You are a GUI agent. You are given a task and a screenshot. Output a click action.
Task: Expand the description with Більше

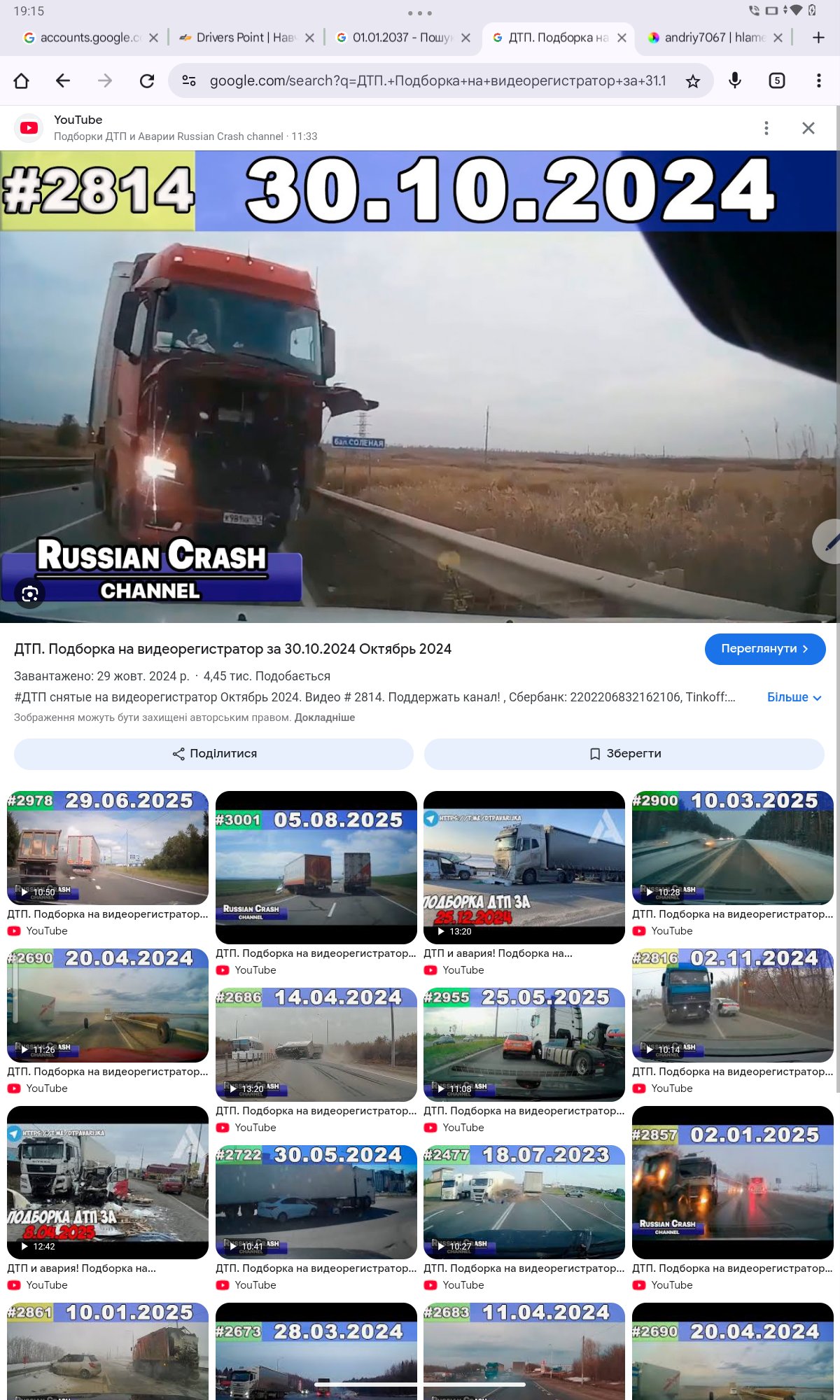pyautogui.click(x=794, y=697)
